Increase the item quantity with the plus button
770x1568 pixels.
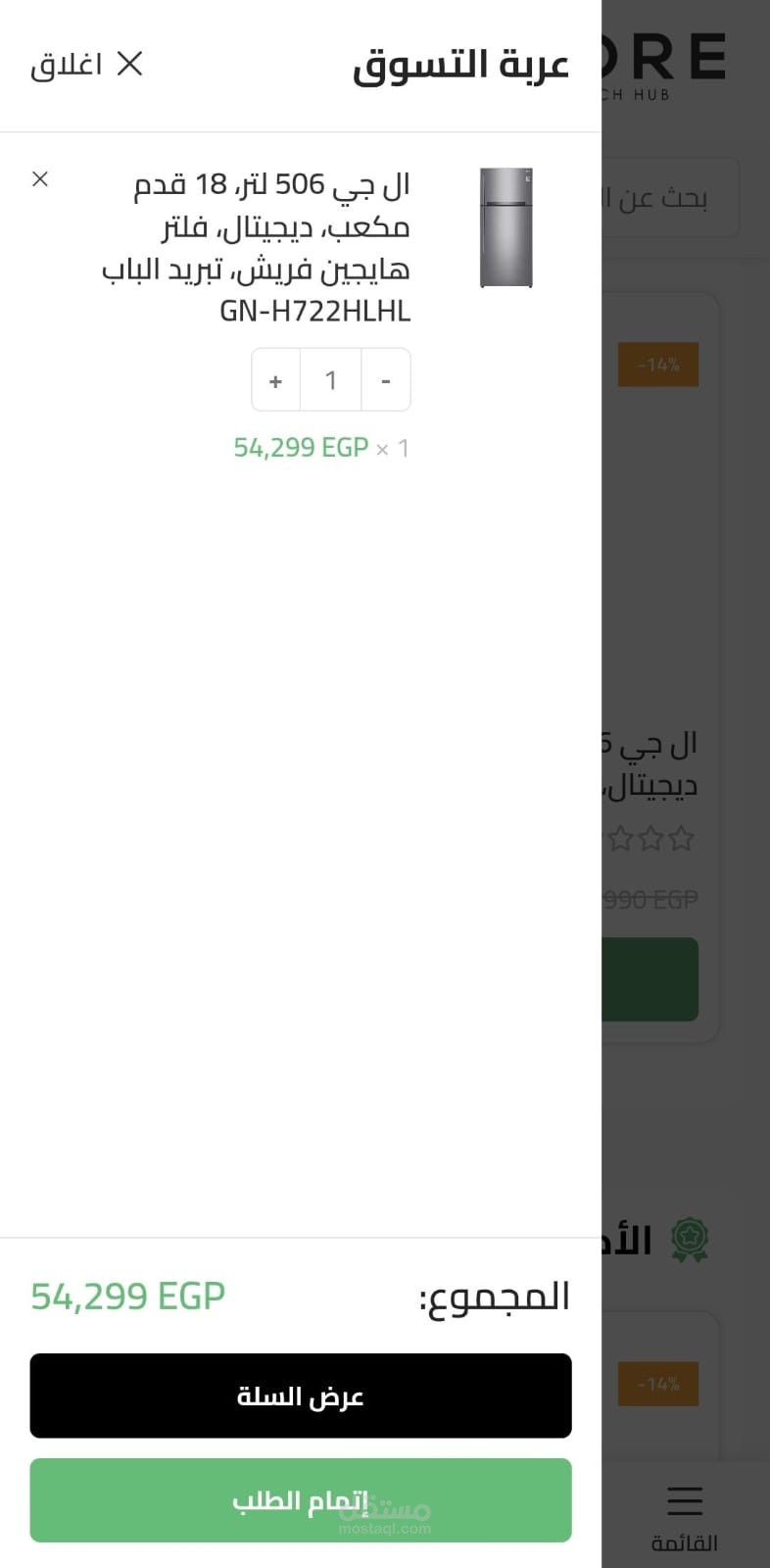[x=276, y=380]
